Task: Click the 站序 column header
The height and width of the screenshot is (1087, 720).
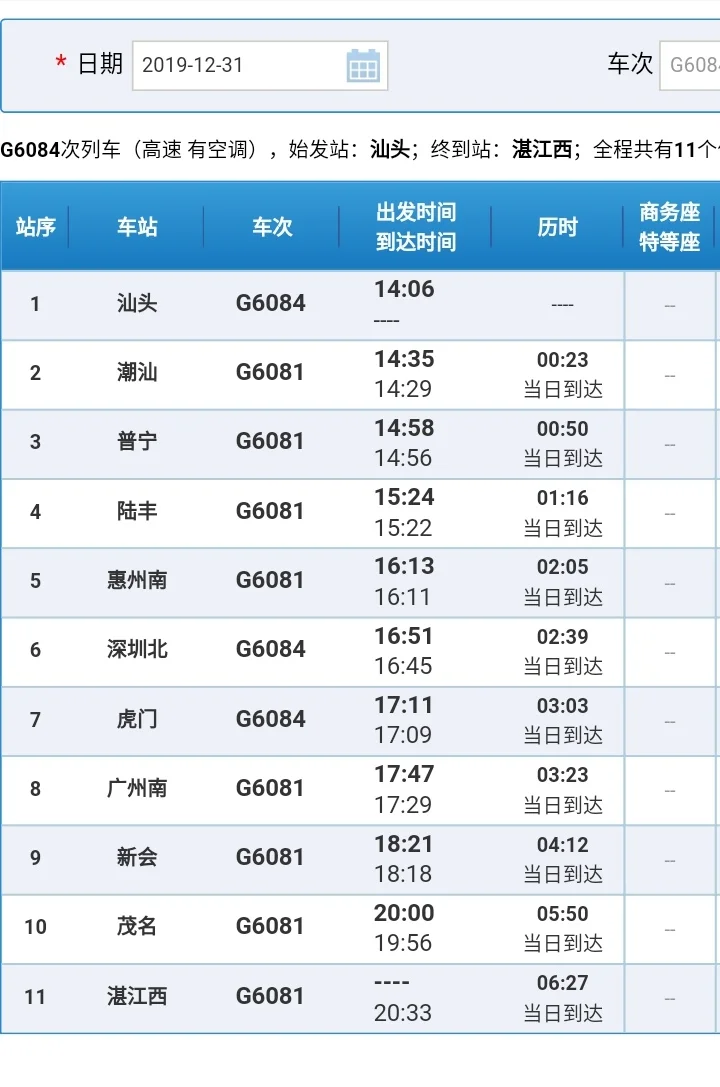Action: 35,227
